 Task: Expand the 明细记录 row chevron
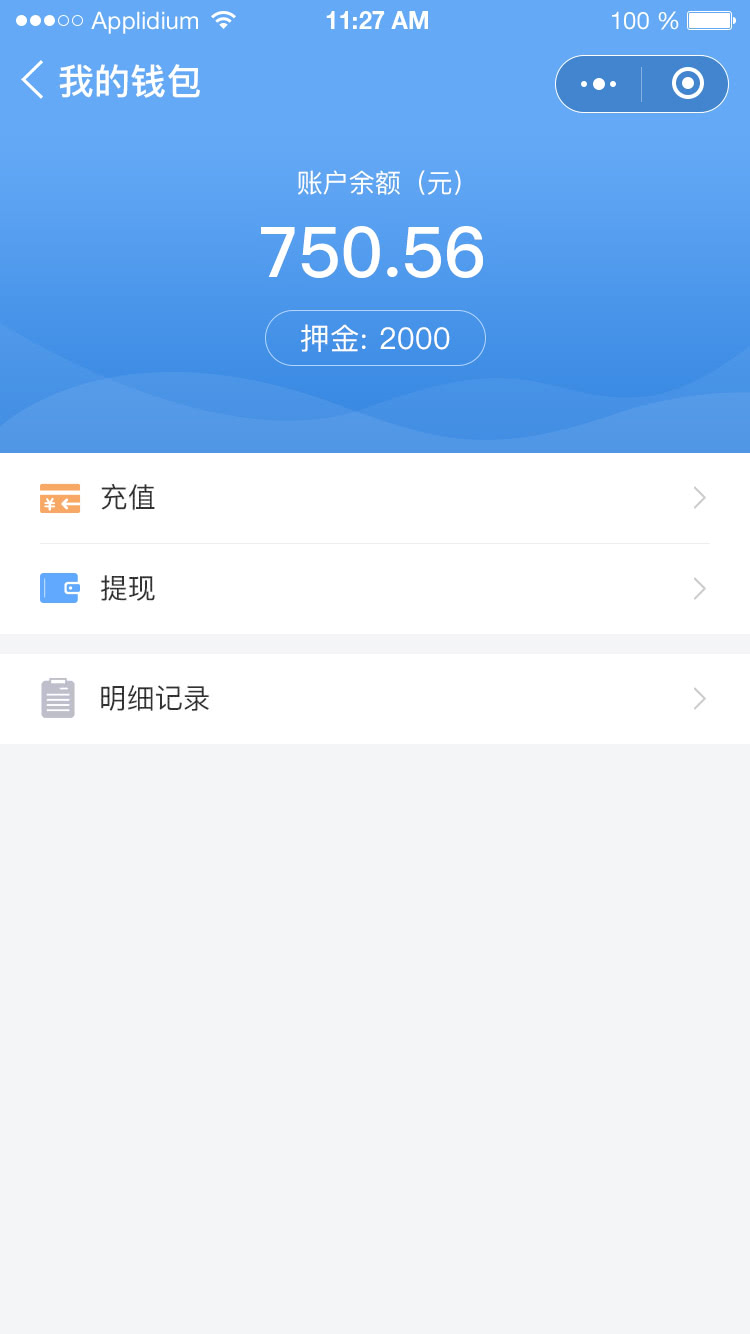(x=699, y=698)
